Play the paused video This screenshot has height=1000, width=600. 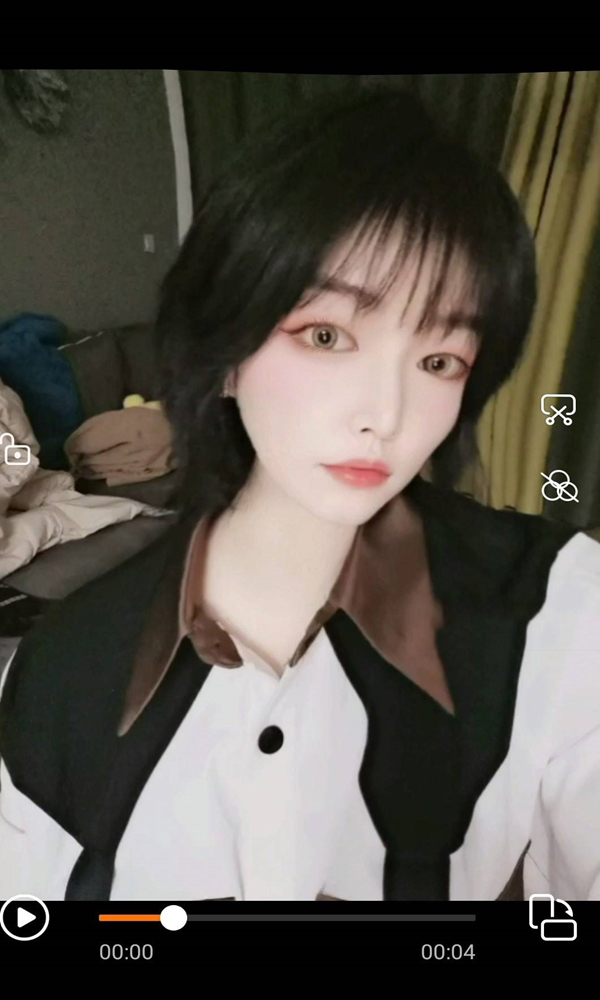pyautogui.click(x=24, y=917)
